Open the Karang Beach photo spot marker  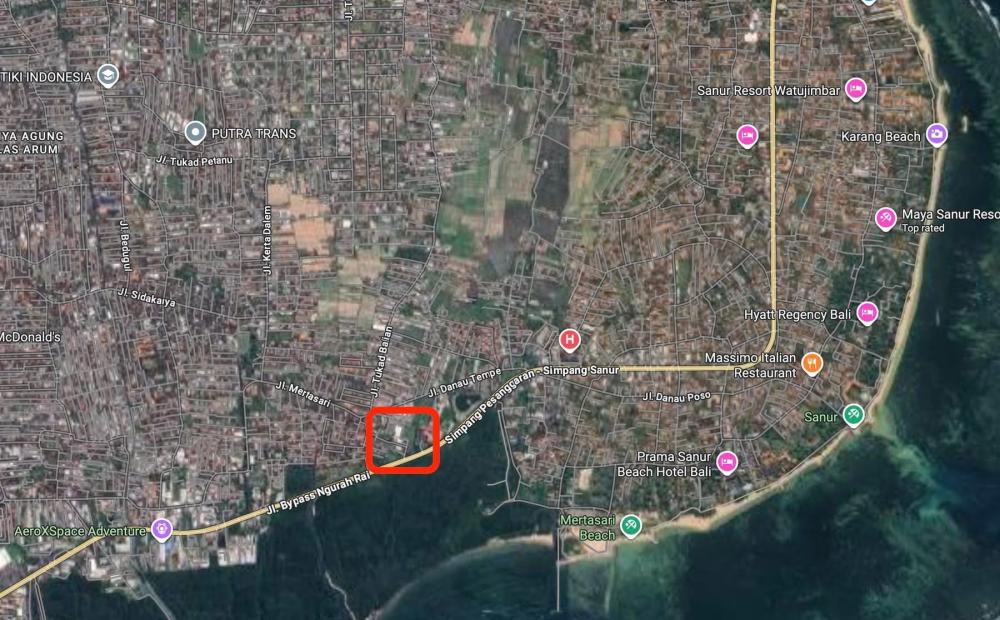[936, 134]
